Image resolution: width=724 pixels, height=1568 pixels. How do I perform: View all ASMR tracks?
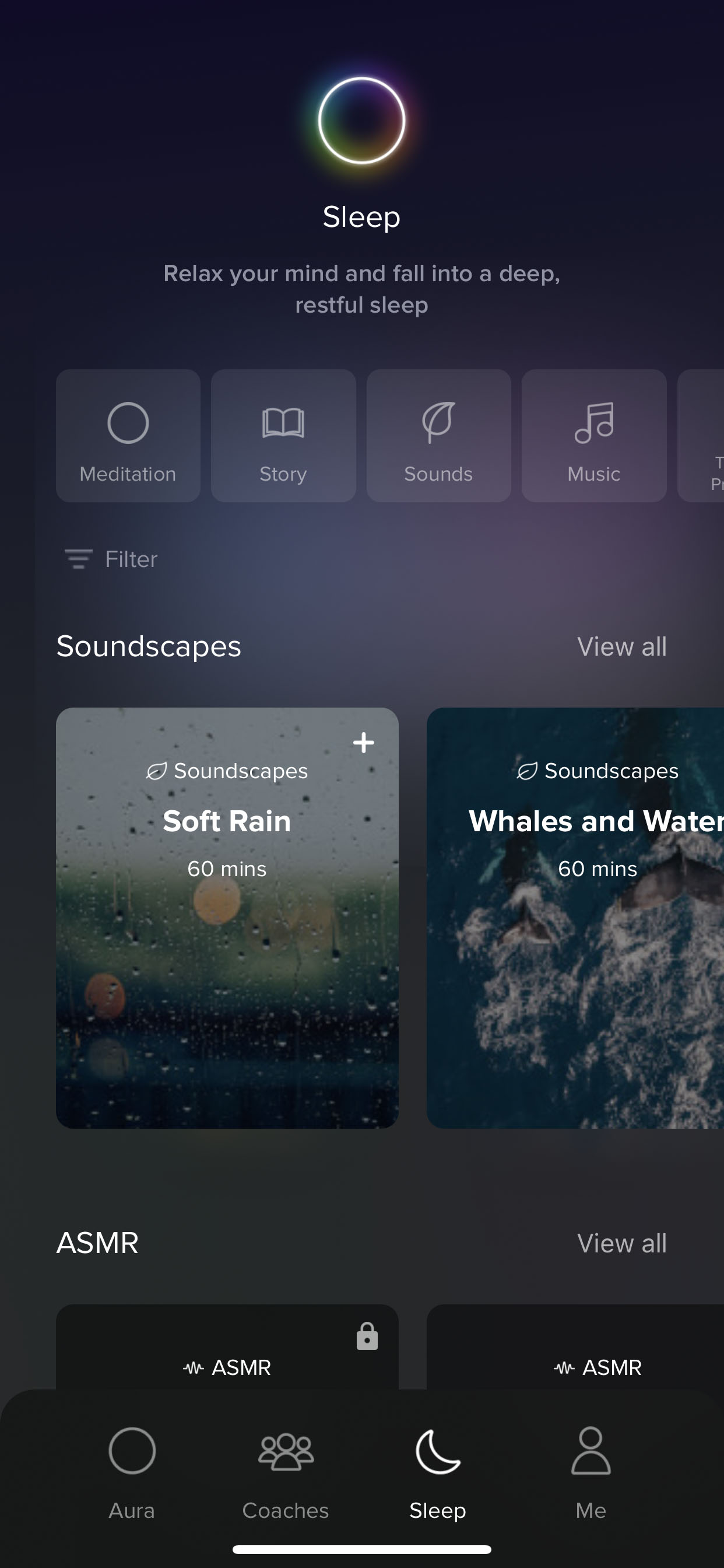(x=622, y=1243)
